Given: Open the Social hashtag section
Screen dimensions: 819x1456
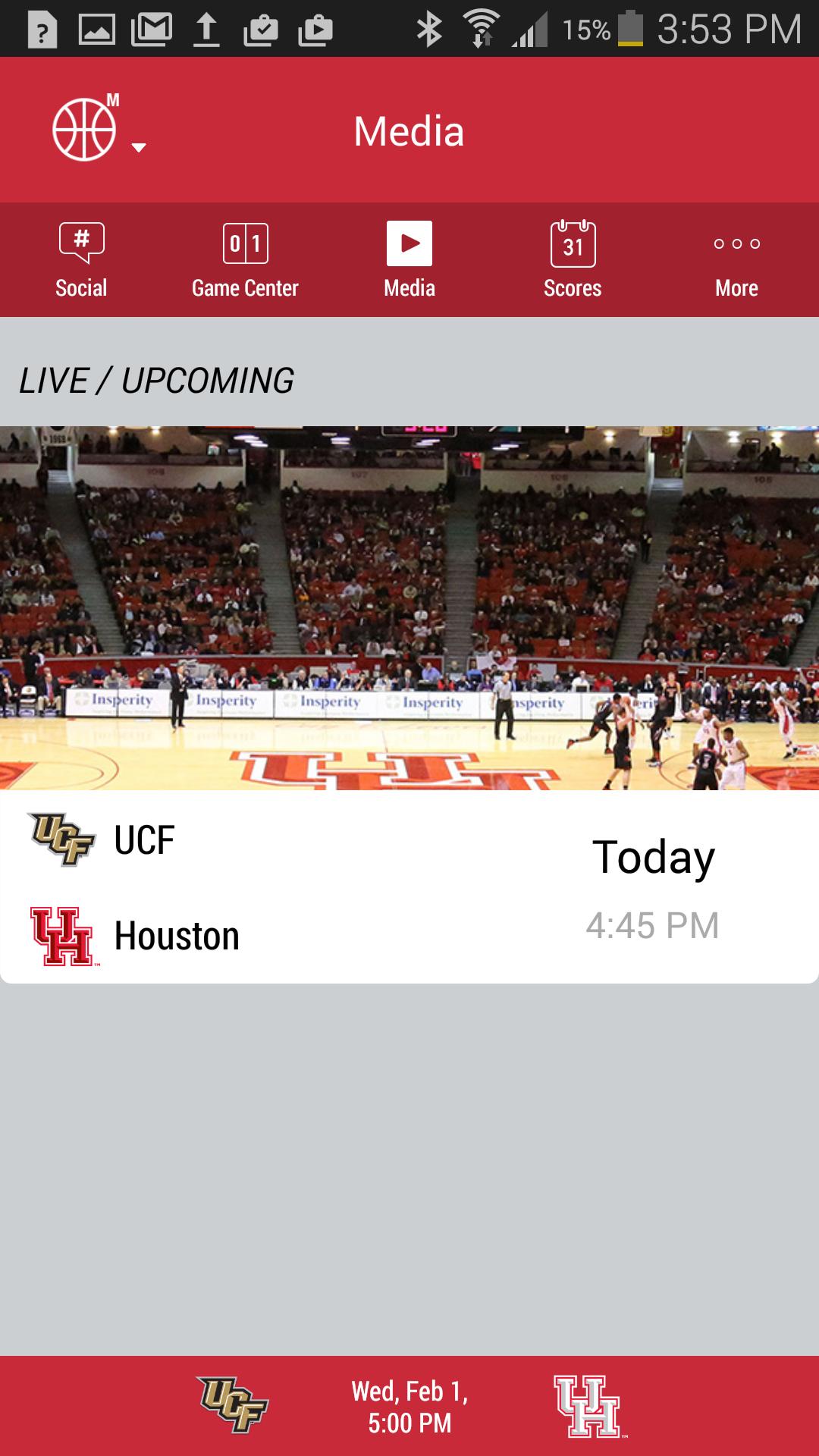Looking at the screenshot, I should [81, 258].
